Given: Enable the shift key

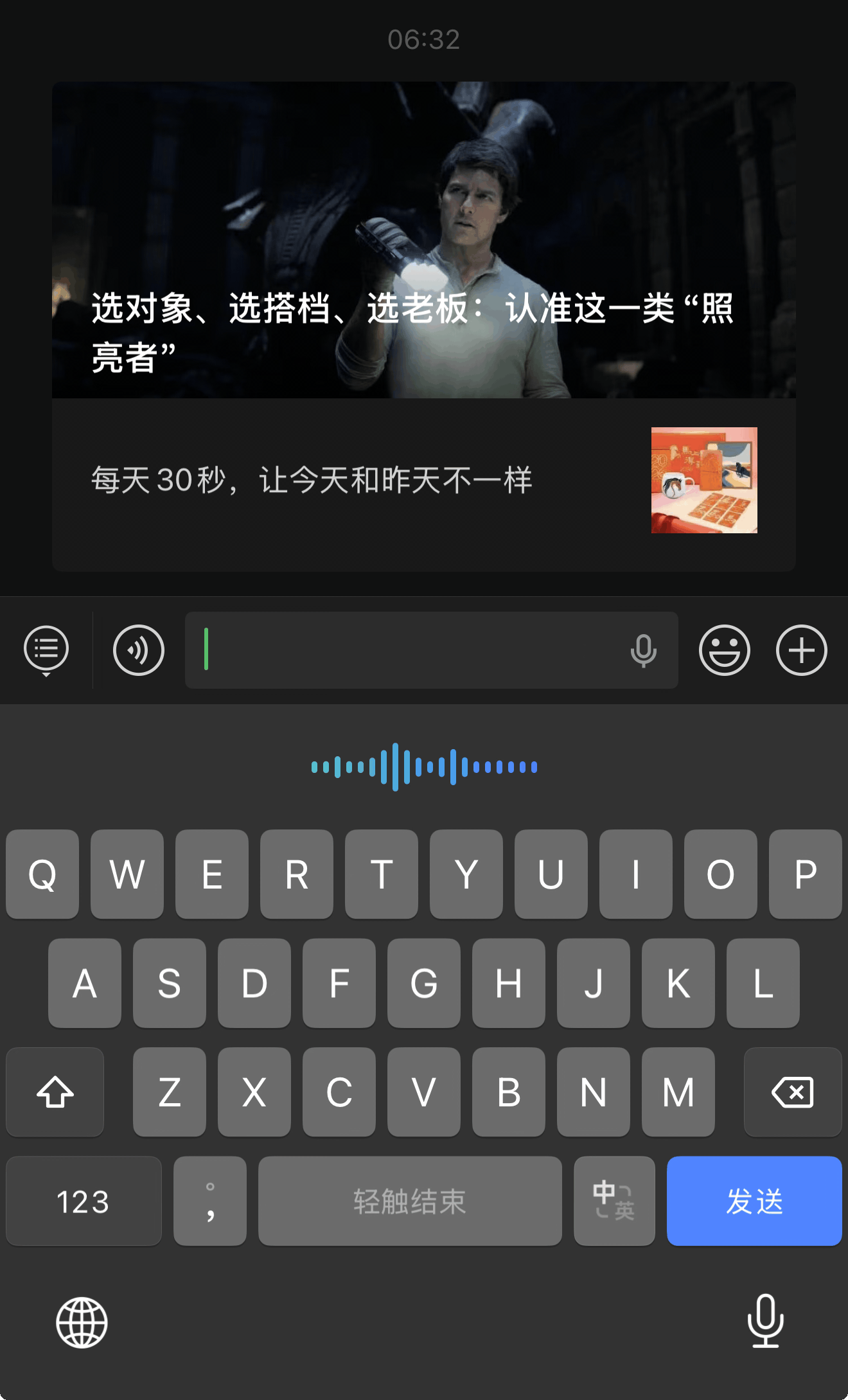Looking at the screenshot, I should point(55,1092).
